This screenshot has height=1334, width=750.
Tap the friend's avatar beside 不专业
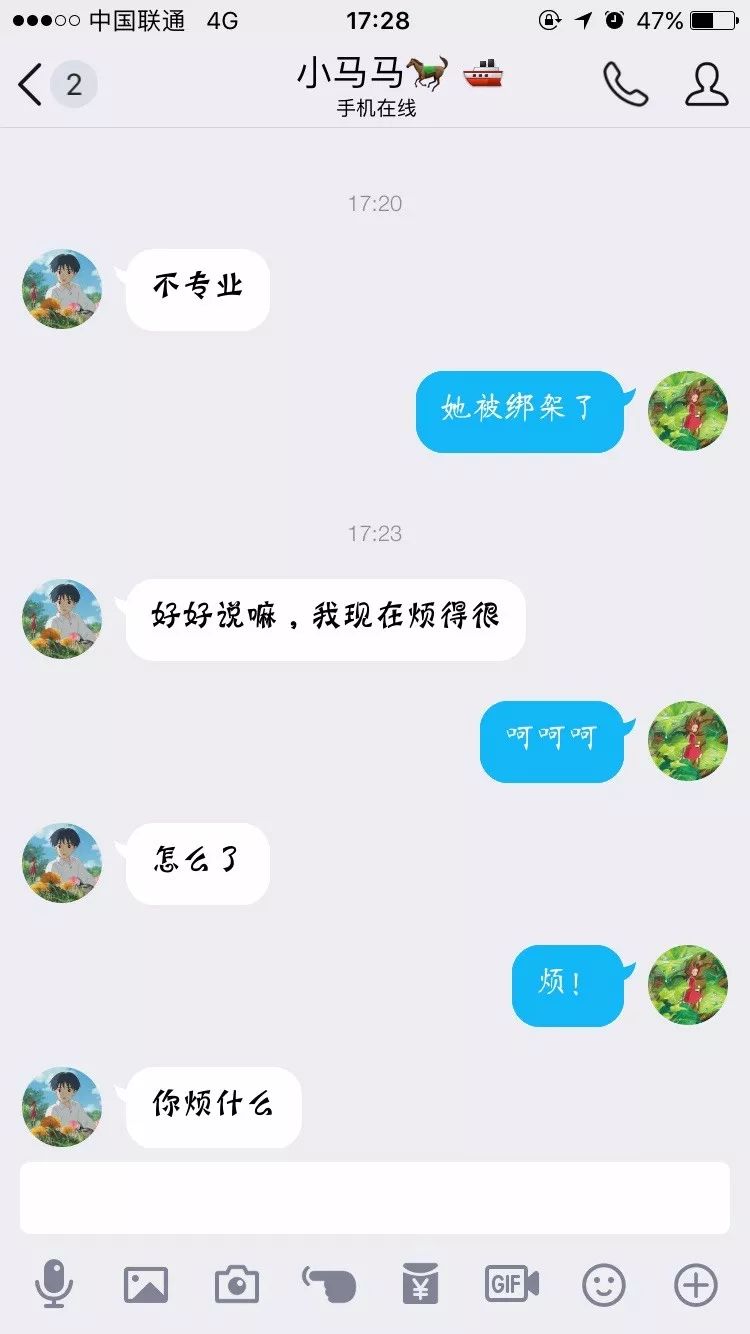61,289
